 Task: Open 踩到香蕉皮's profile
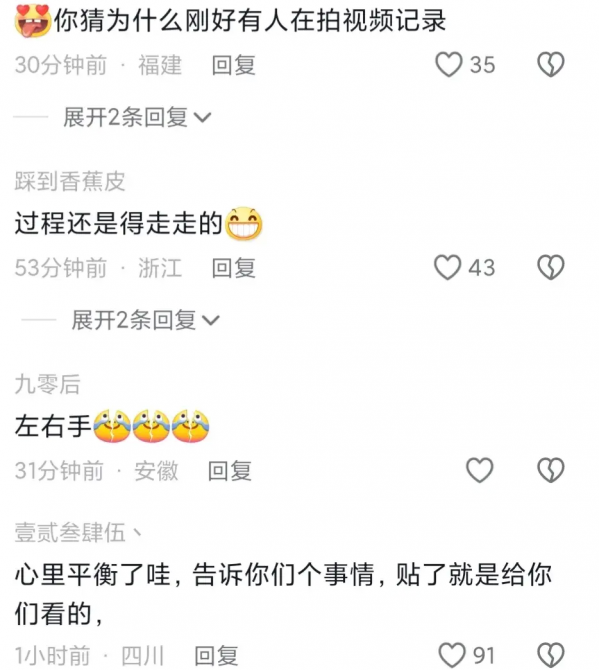[x=70, y=181]
